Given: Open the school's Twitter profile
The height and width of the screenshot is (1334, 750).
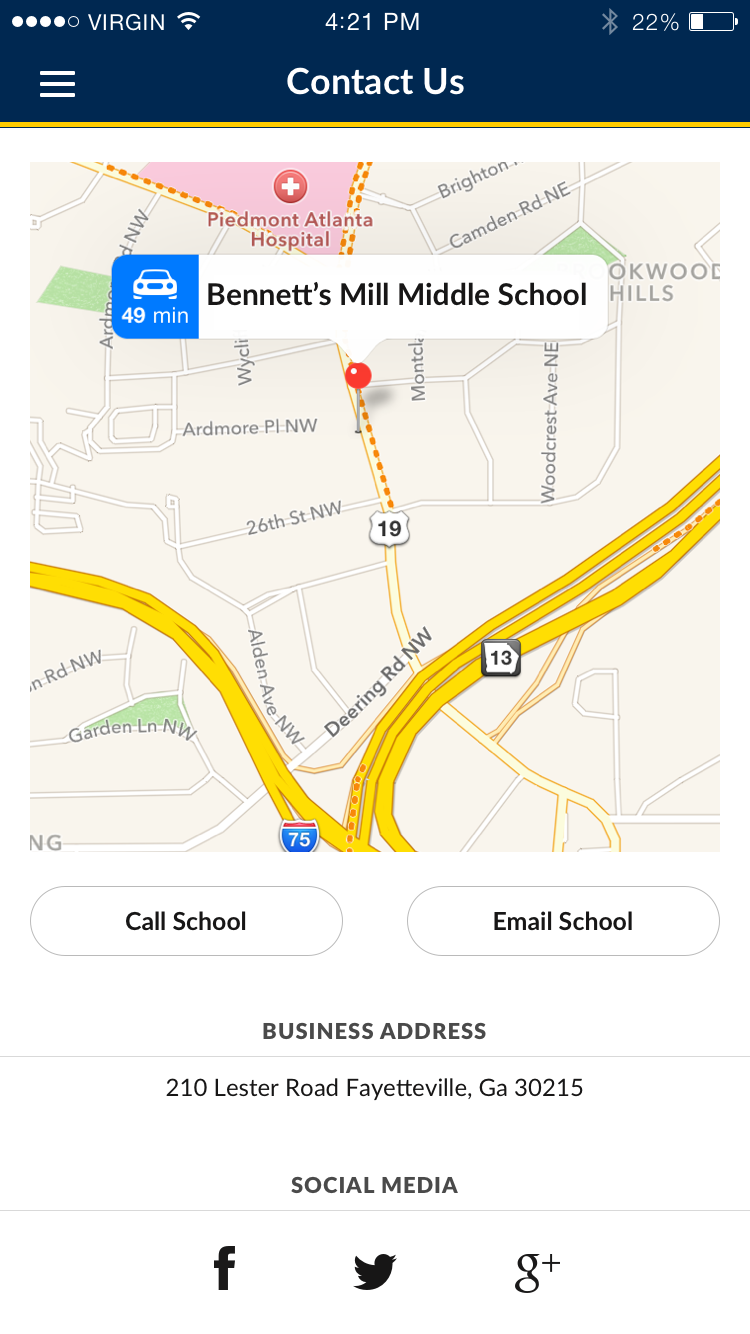Looking at the screenshot, I should coord(375,1271).
